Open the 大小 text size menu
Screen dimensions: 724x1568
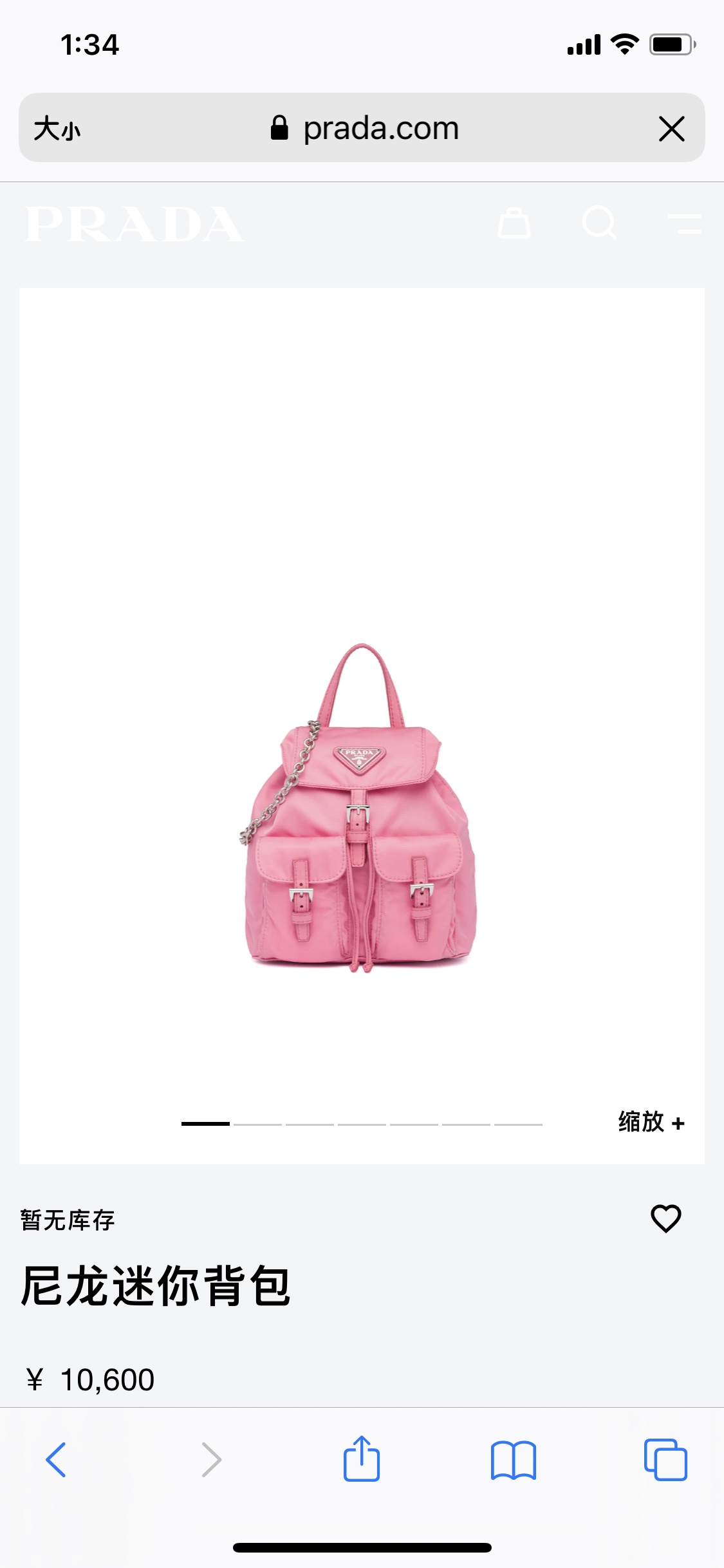(x=57, y=128)
